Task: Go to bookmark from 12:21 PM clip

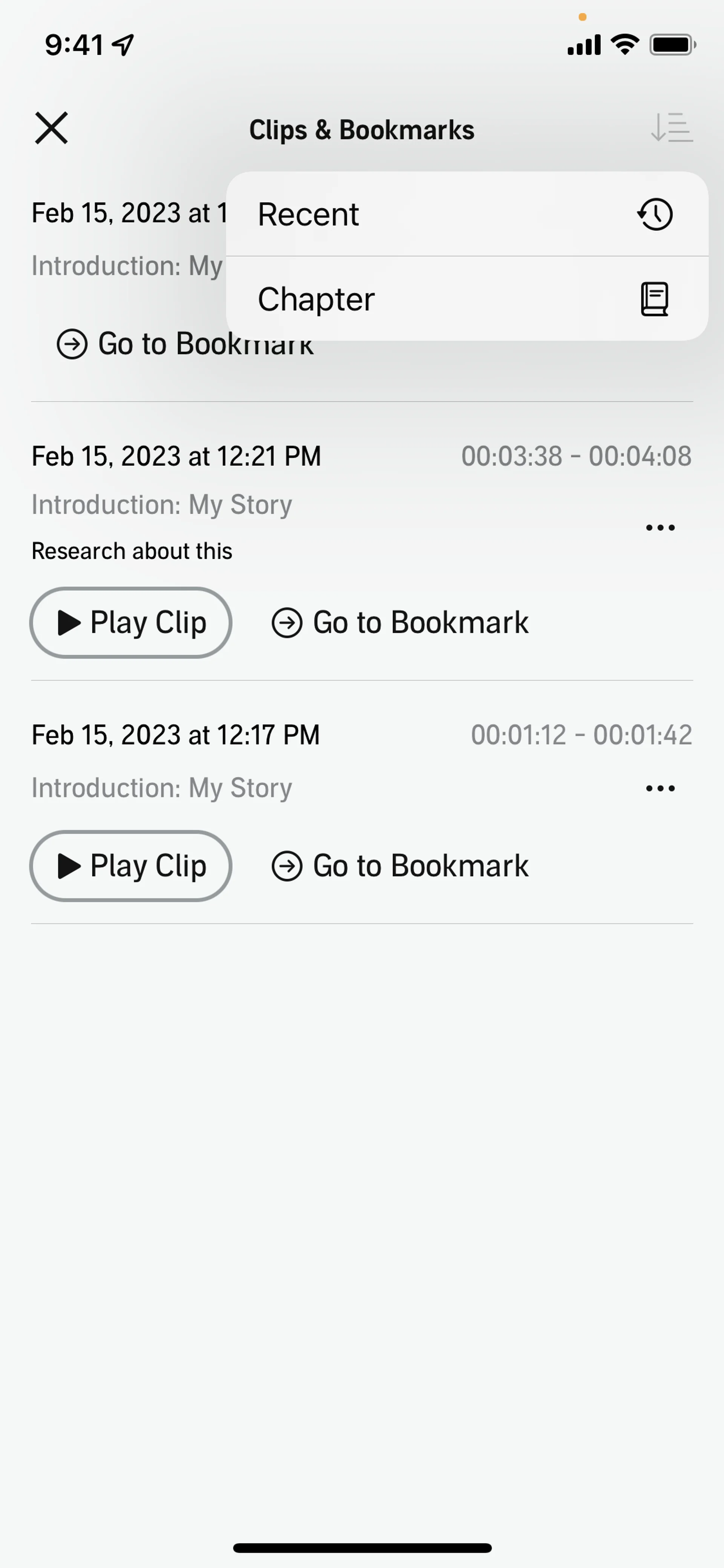Action: click(400, 623)
